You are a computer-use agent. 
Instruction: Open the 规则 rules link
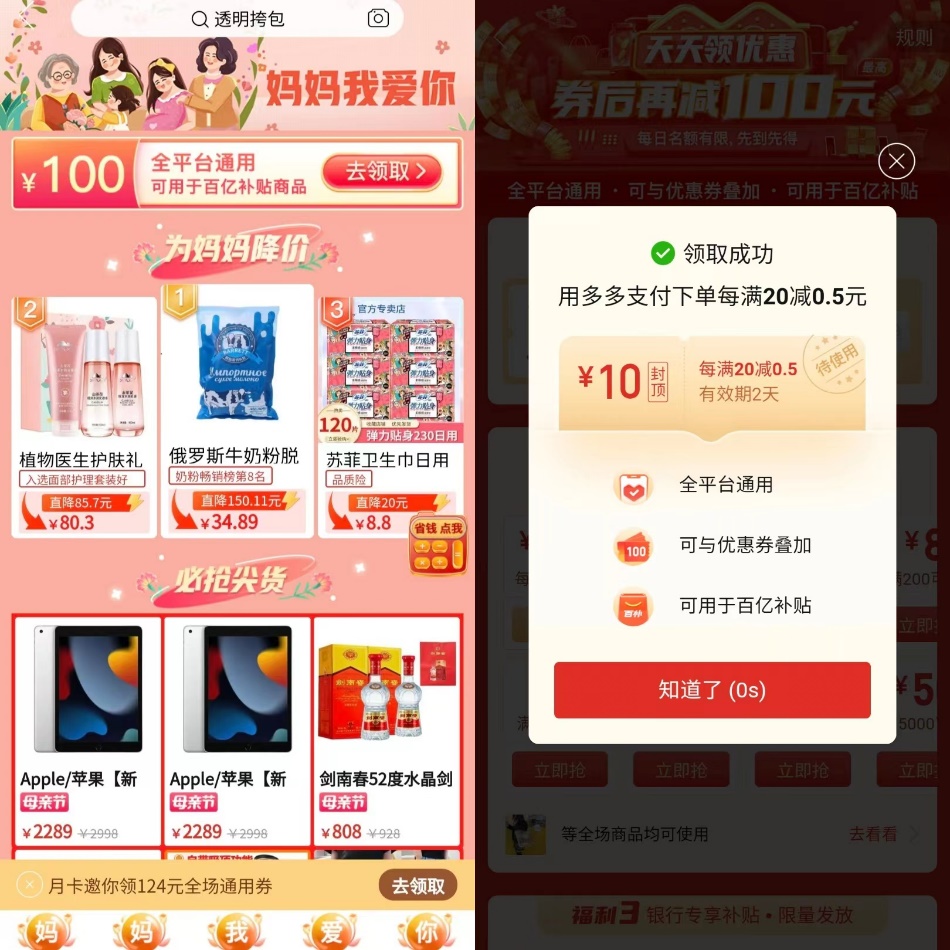click(913, 38)
